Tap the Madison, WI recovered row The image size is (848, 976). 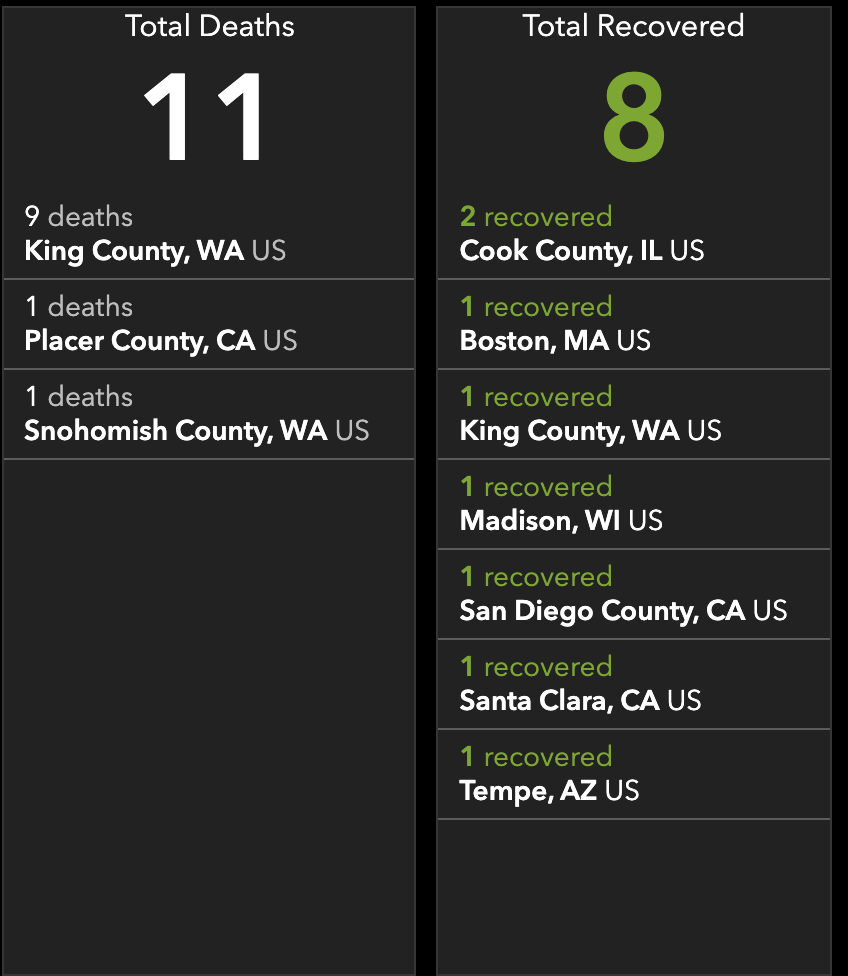[633, 504]
